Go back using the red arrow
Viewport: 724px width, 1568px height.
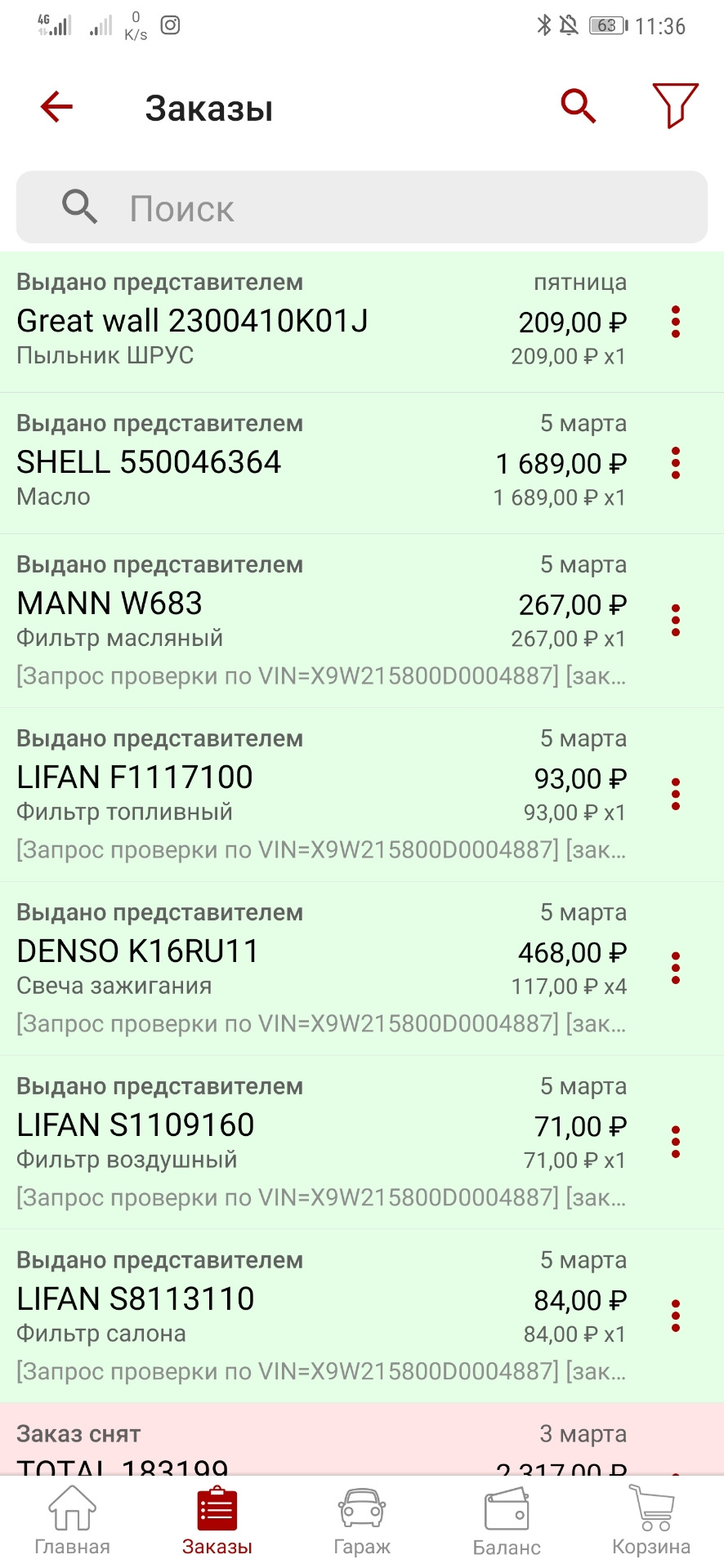coord(57,106)
